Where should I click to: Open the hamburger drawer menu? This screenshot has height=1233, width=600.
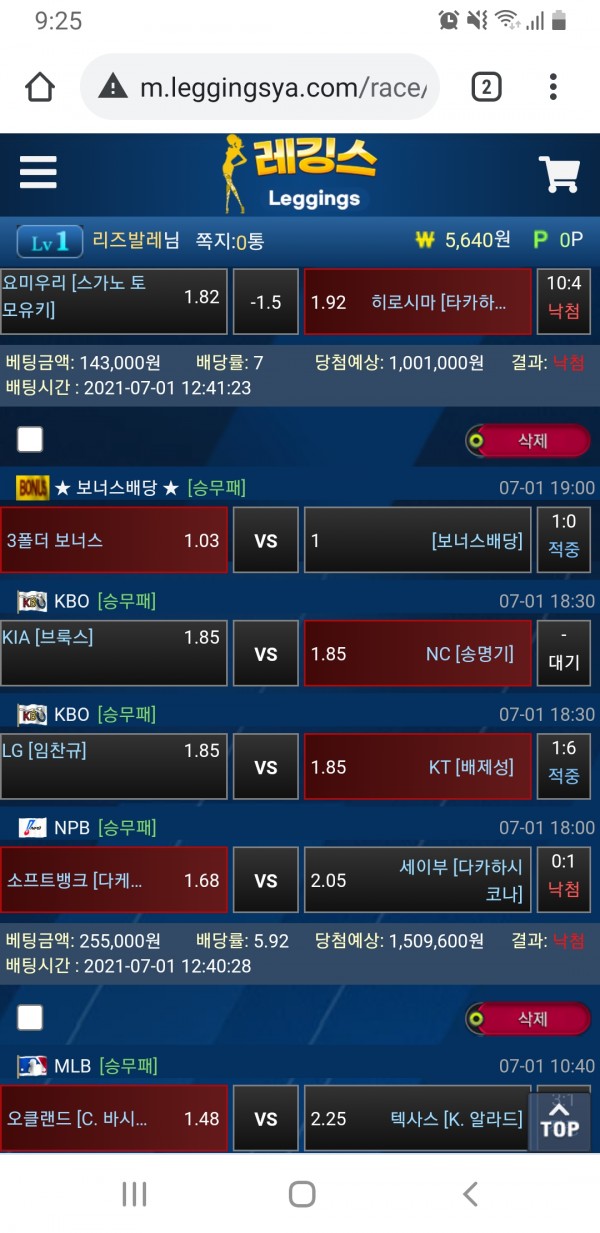coord(38,173)
